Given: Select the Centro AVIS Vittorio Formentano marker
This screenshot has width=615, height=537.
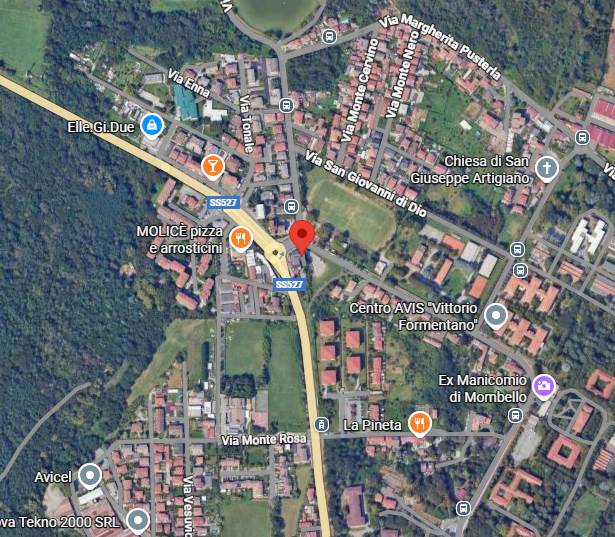Looking at the screenshot, I should [495, 317].
